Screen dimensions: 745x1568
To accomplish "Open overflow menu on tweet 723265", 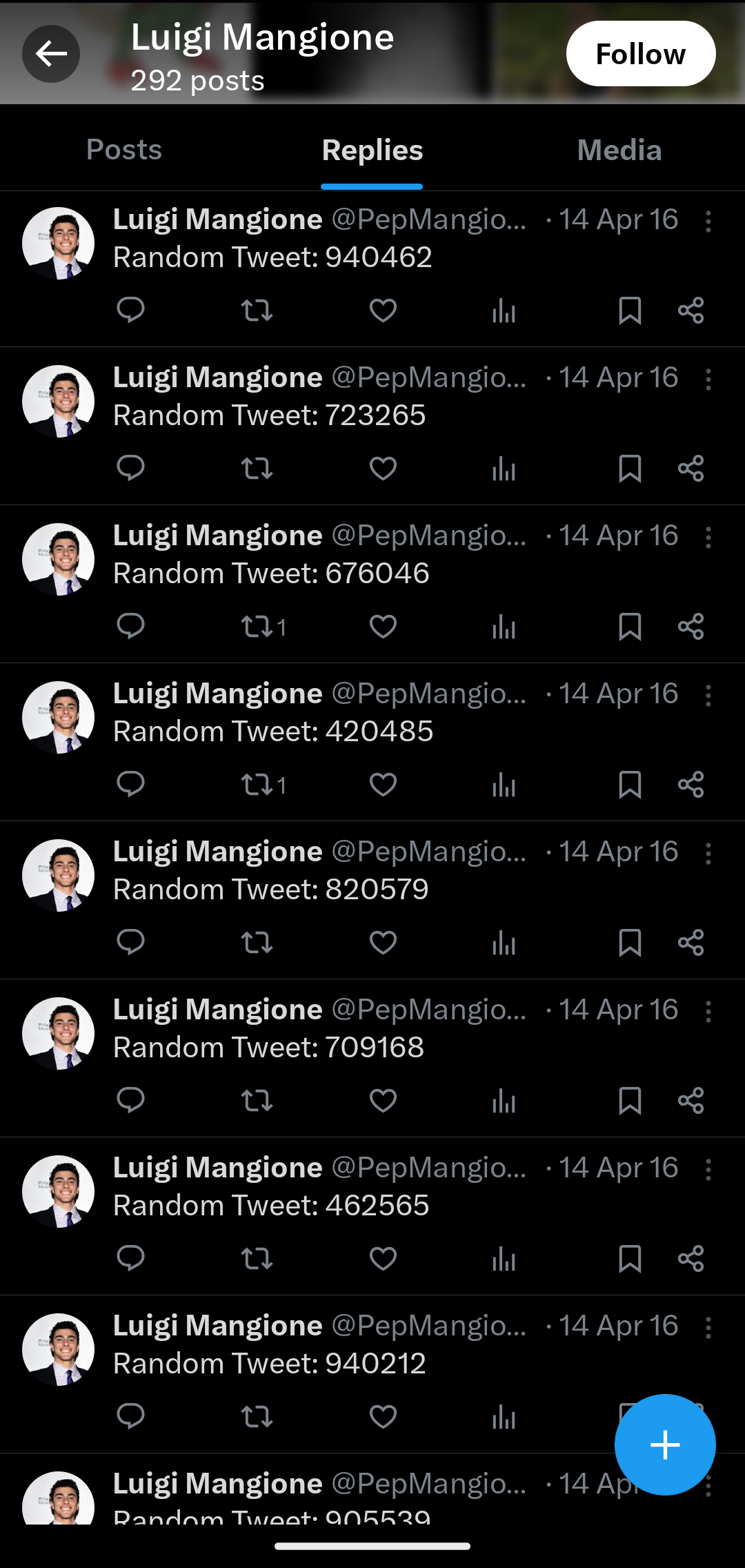I will 708,379.
